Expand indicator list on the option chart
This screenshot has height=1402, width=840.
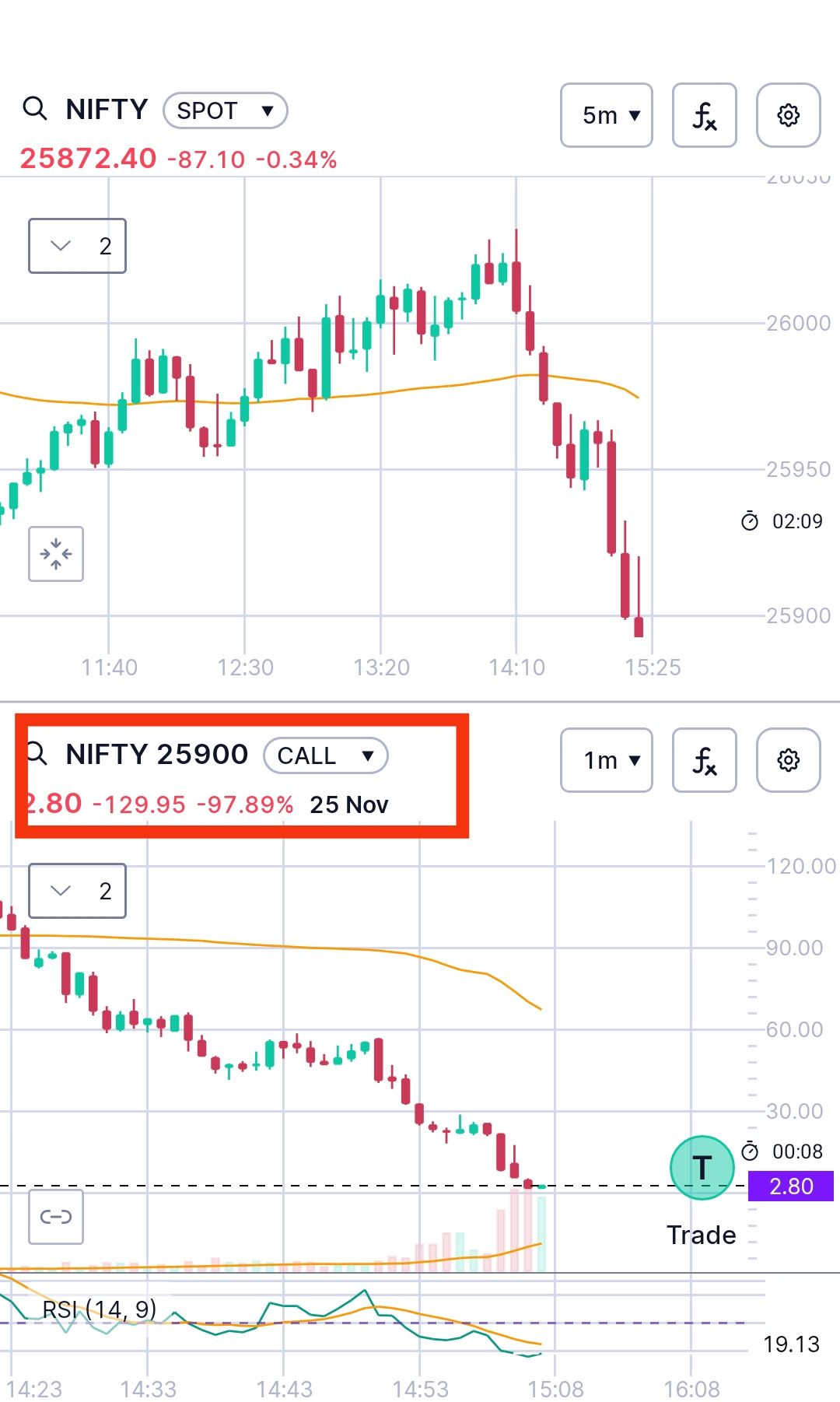pyautogui.click(x=77, y=891)
